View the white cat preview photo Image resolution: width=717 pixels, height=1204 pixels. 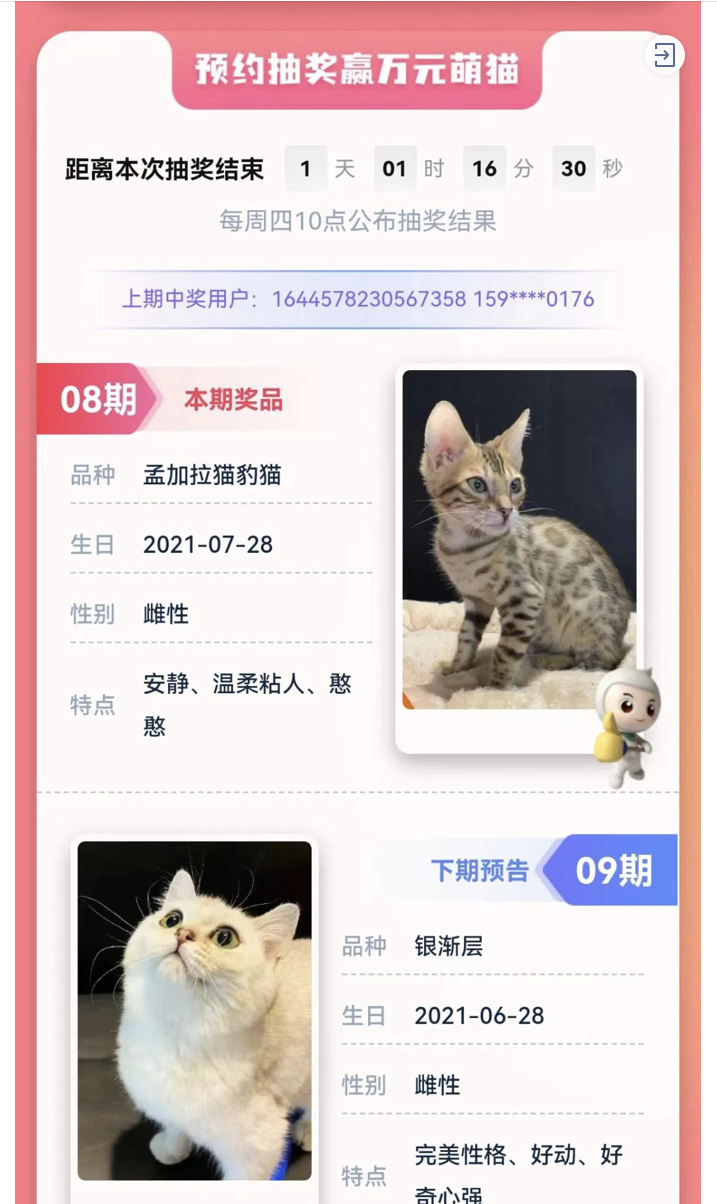[x=195, y=1010]
